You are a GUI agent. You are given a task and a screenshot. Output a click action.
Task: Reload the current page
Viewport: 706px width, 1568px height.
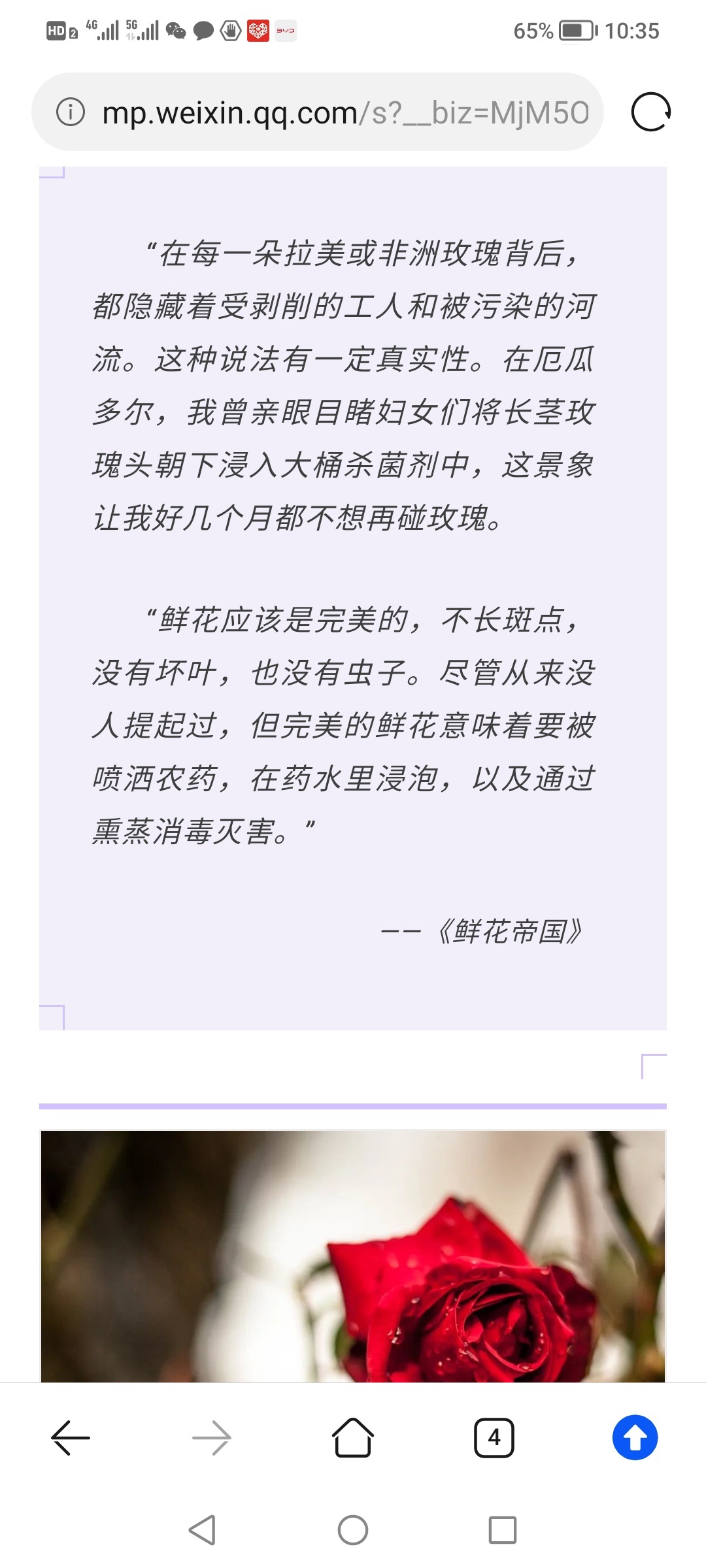[x=651, y=112]
